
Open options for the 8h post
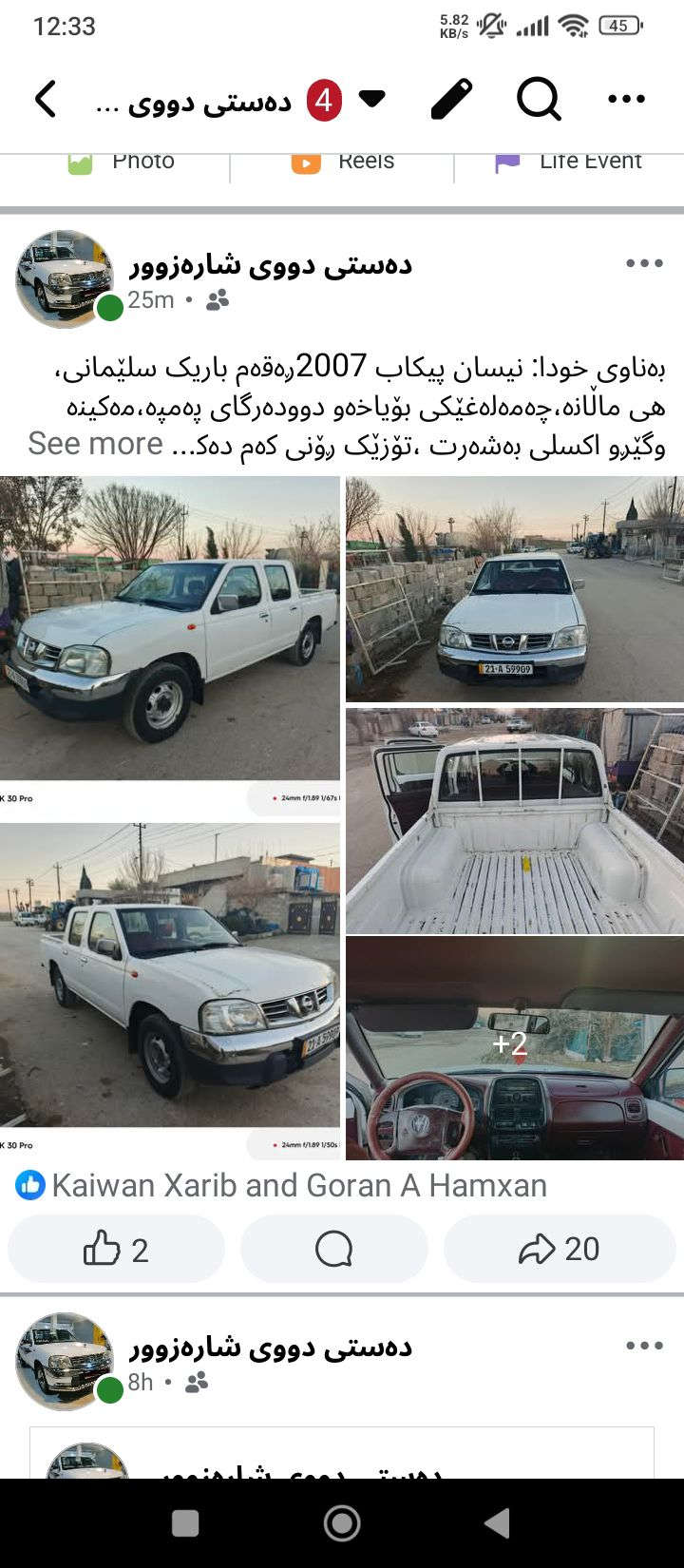click(x=644, y=1345)
